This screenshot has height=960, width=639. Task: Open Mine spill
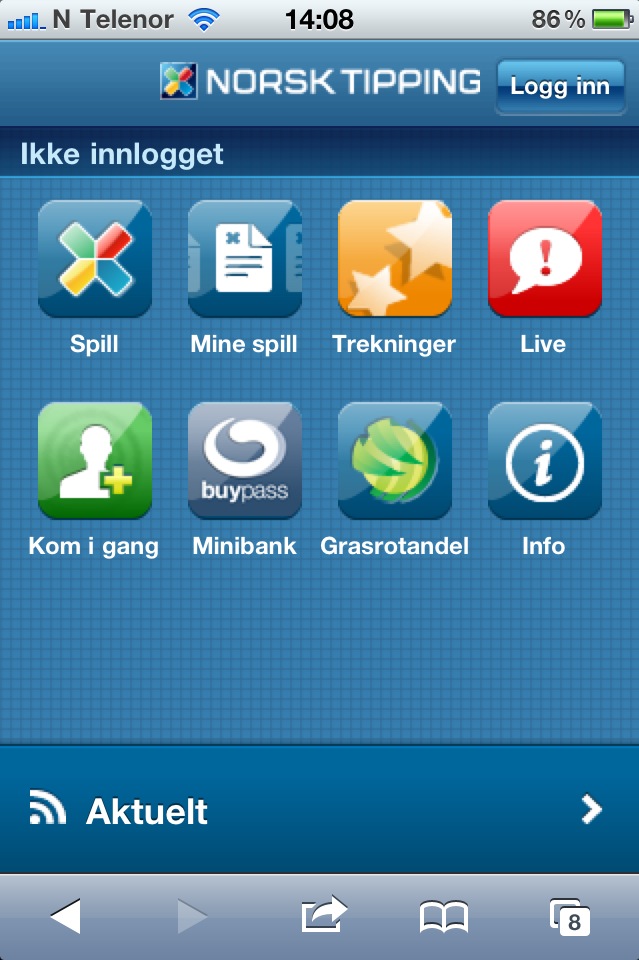pyautogui.click(x=244, y=259)
